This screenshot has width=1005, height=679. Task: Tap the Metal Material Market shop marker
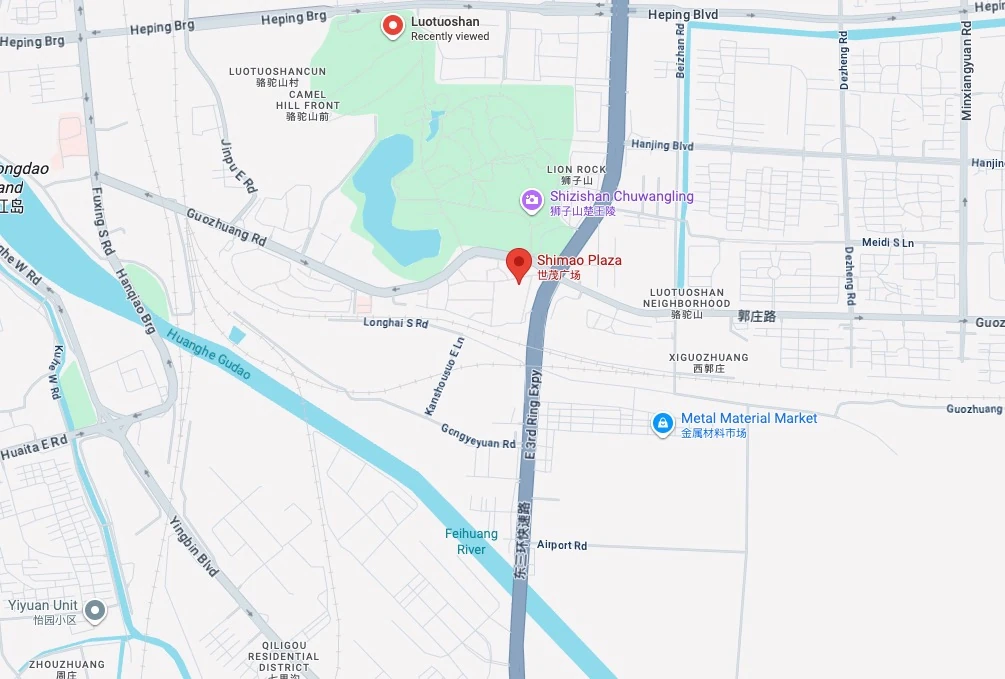click(662, 424)
